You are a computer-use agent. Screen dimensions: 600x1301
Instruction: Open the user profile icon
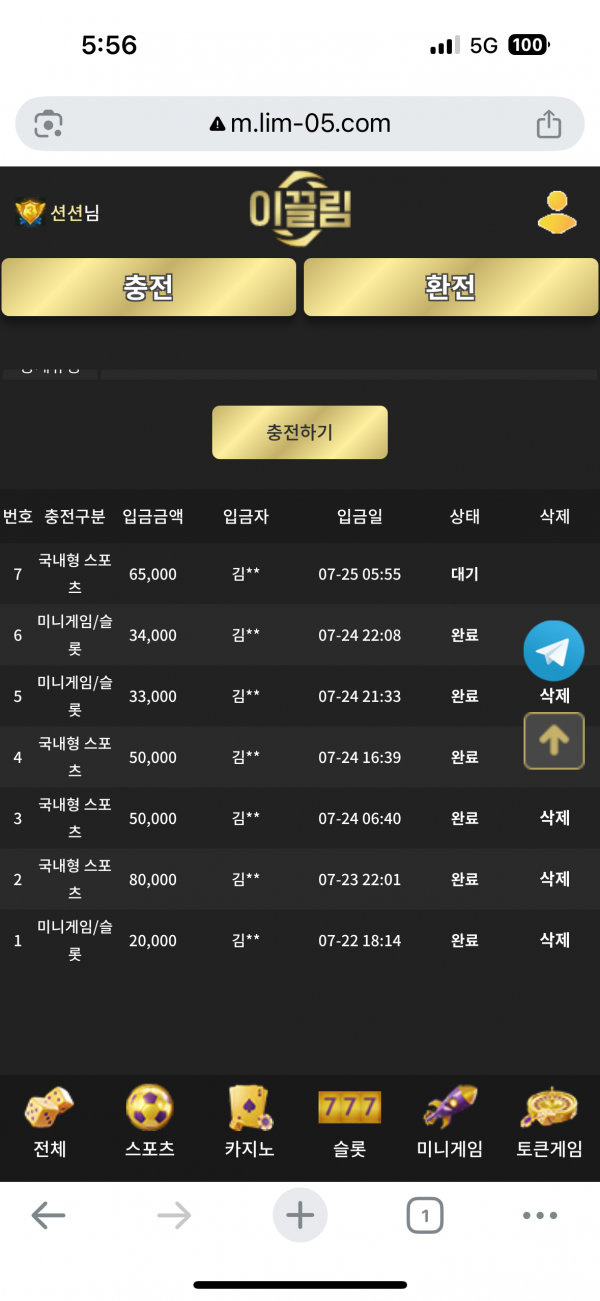click(556, 211)
